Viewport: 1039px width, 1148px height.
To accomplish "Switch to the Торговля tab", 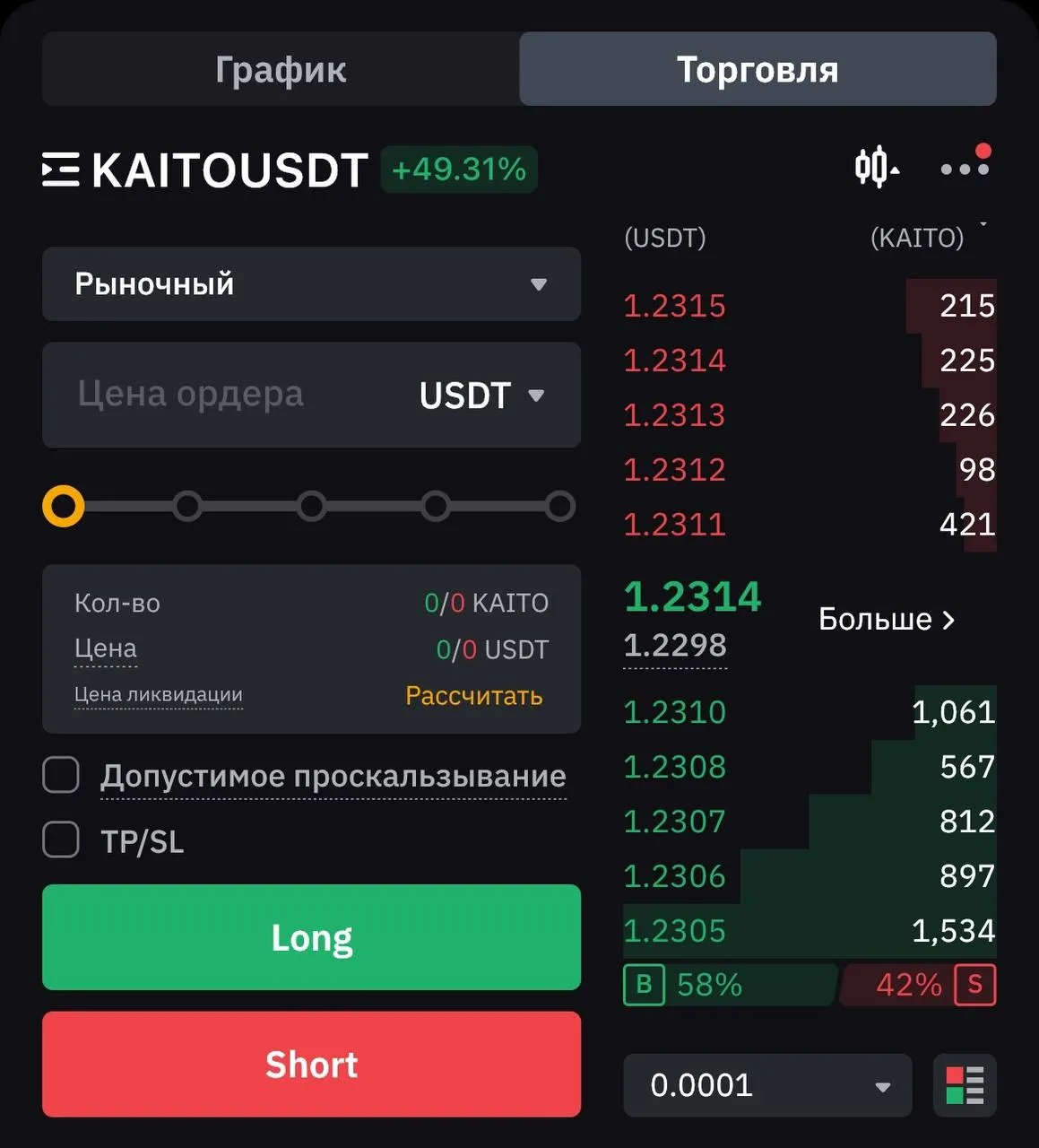I will tap(758, 70).
